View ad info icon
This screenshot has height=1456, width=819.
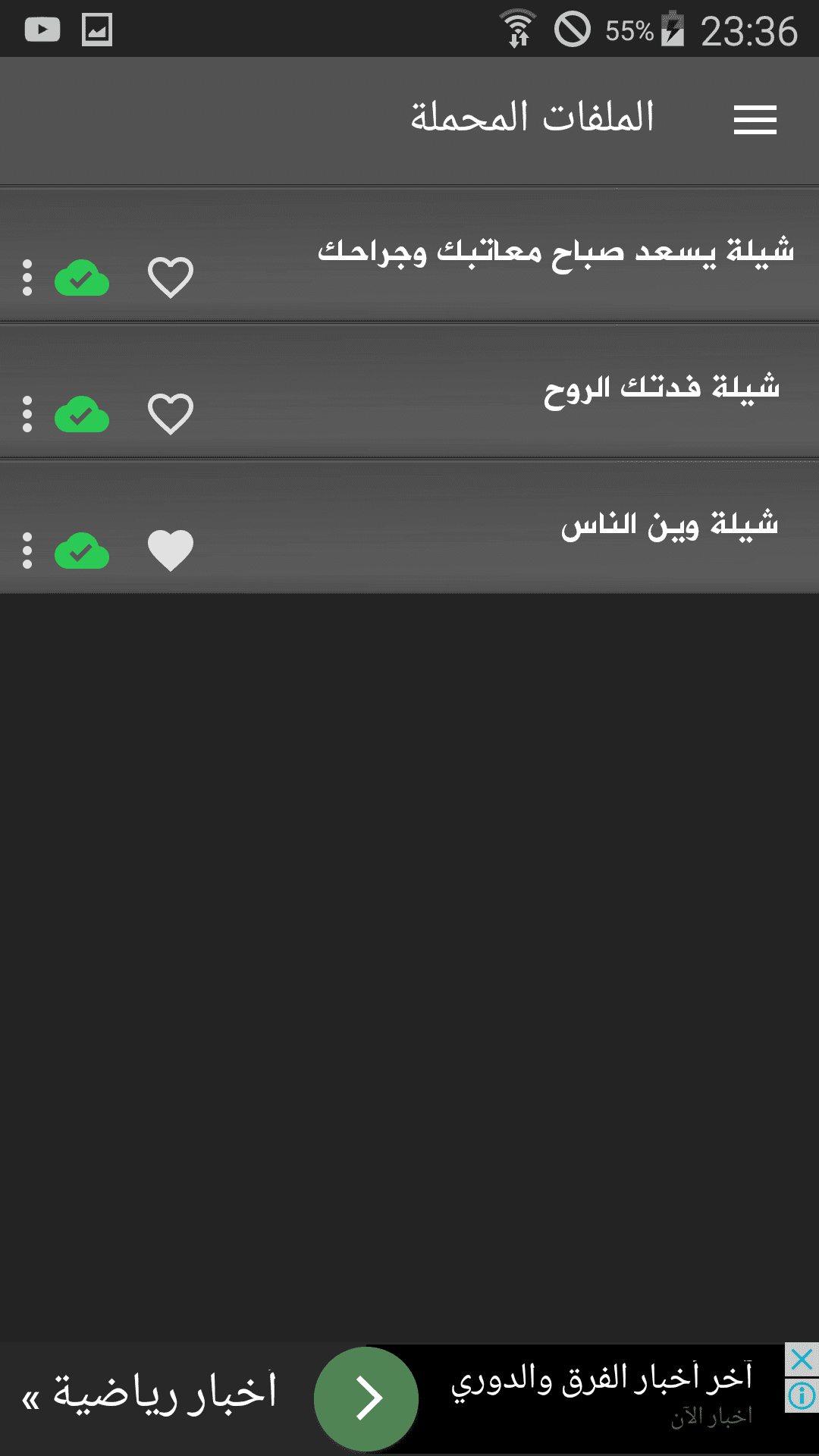tap(802, 1395)
